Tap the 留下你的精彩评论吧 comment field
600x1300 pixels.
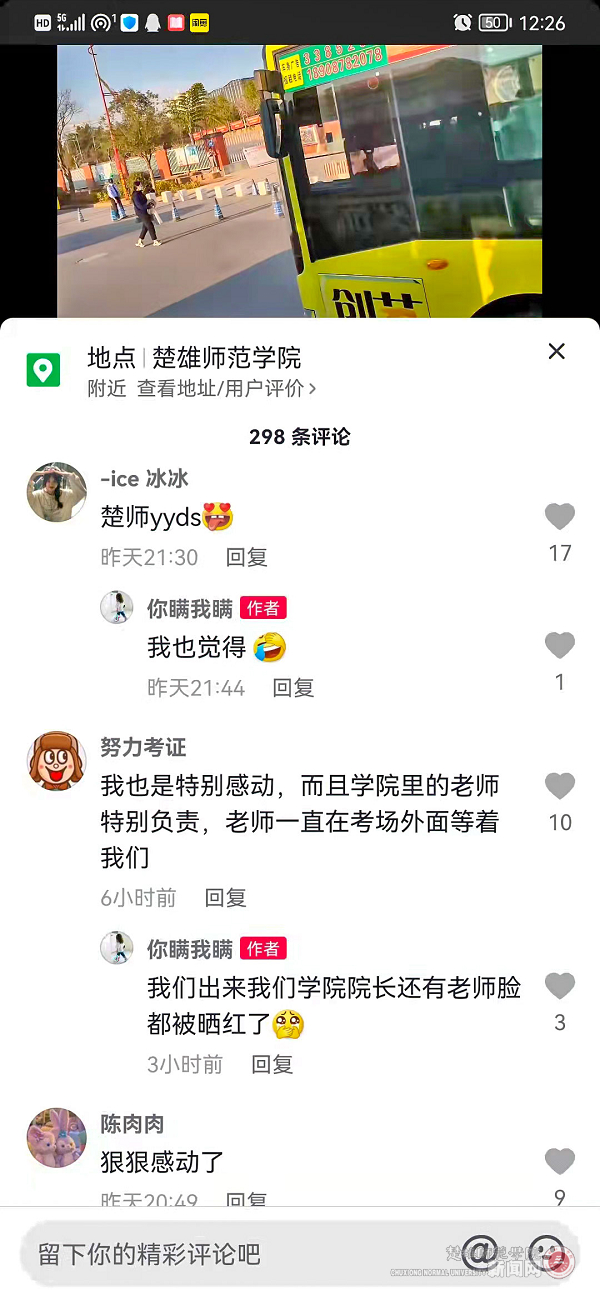click(230, 1254)
